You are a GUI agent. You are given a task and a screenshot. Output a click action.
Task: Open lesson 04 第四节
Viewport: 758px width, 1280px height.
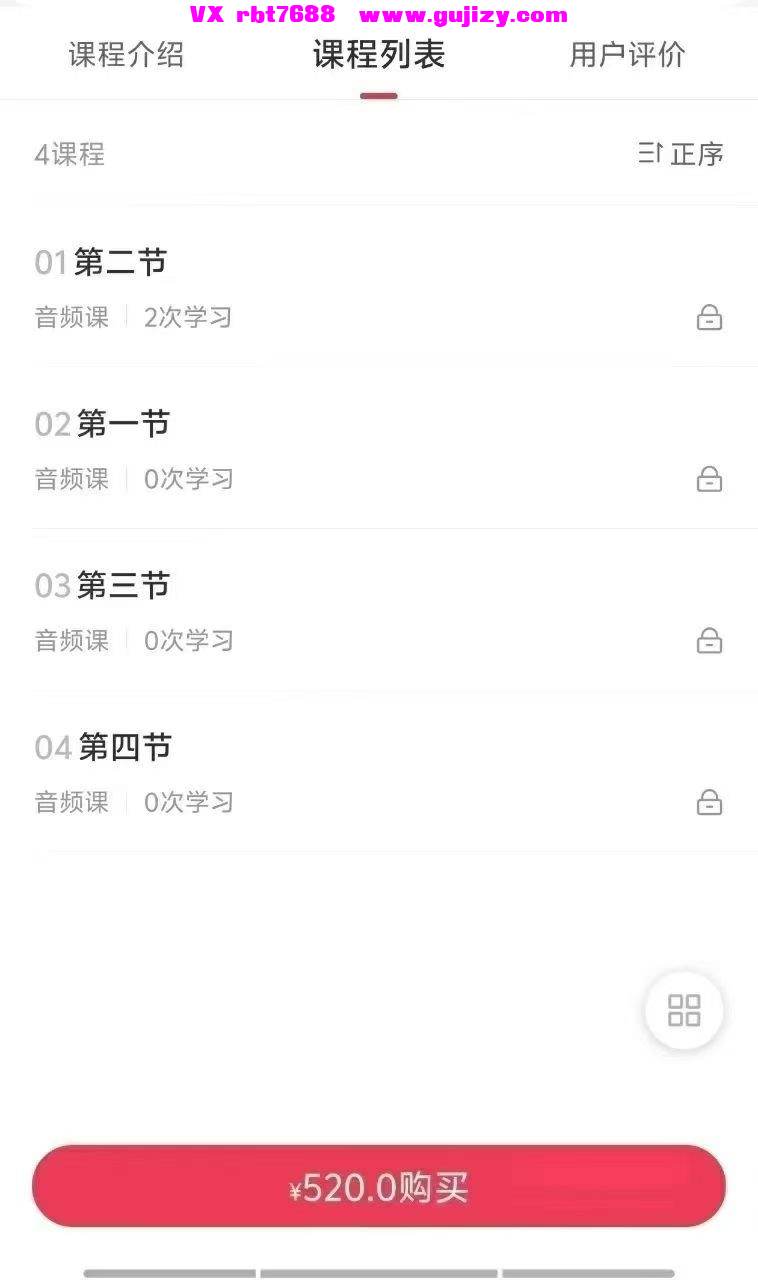pyautogui.click(x=379, y=771)
